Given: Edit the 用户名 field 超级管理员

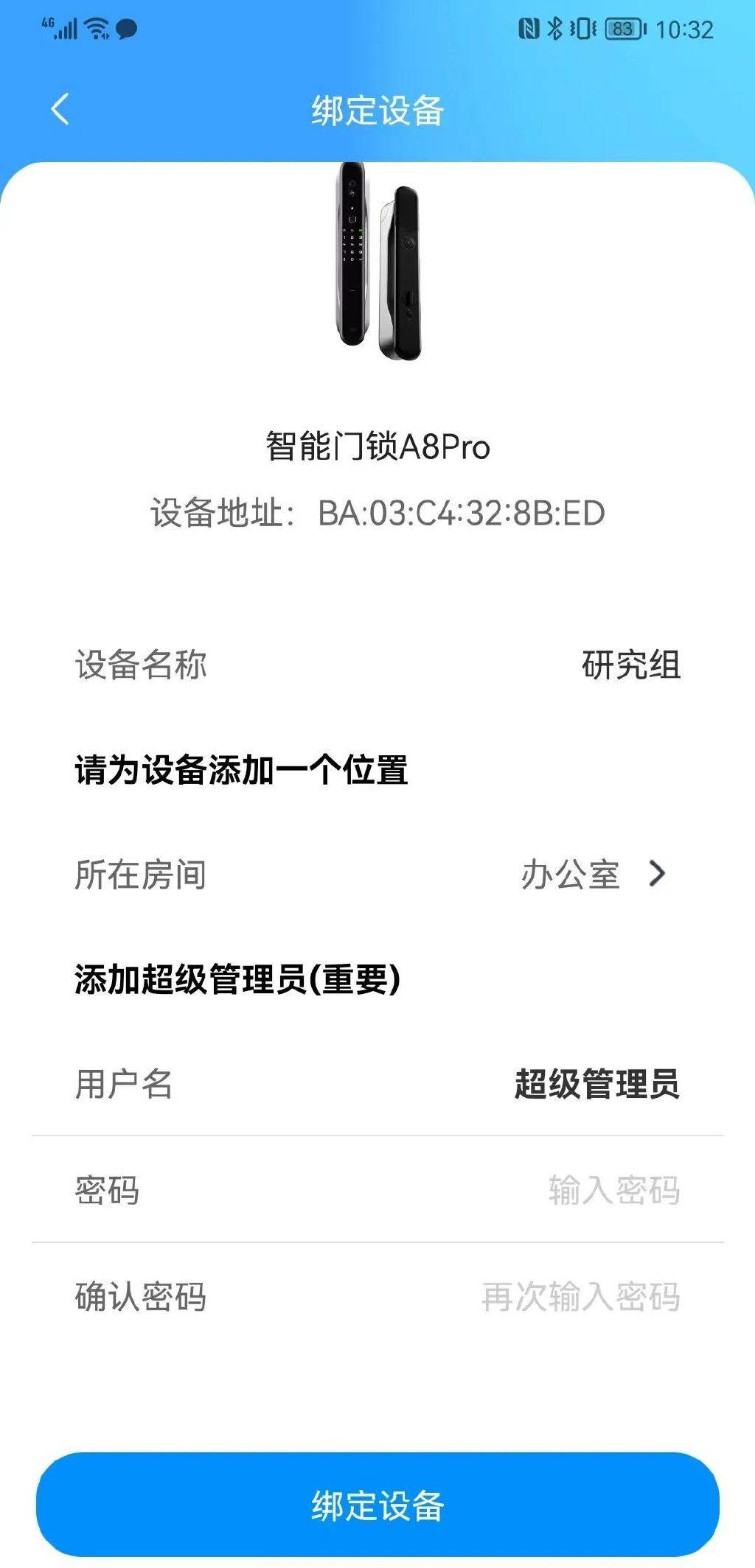Looking at the screenshot, I should (596, 1084).
